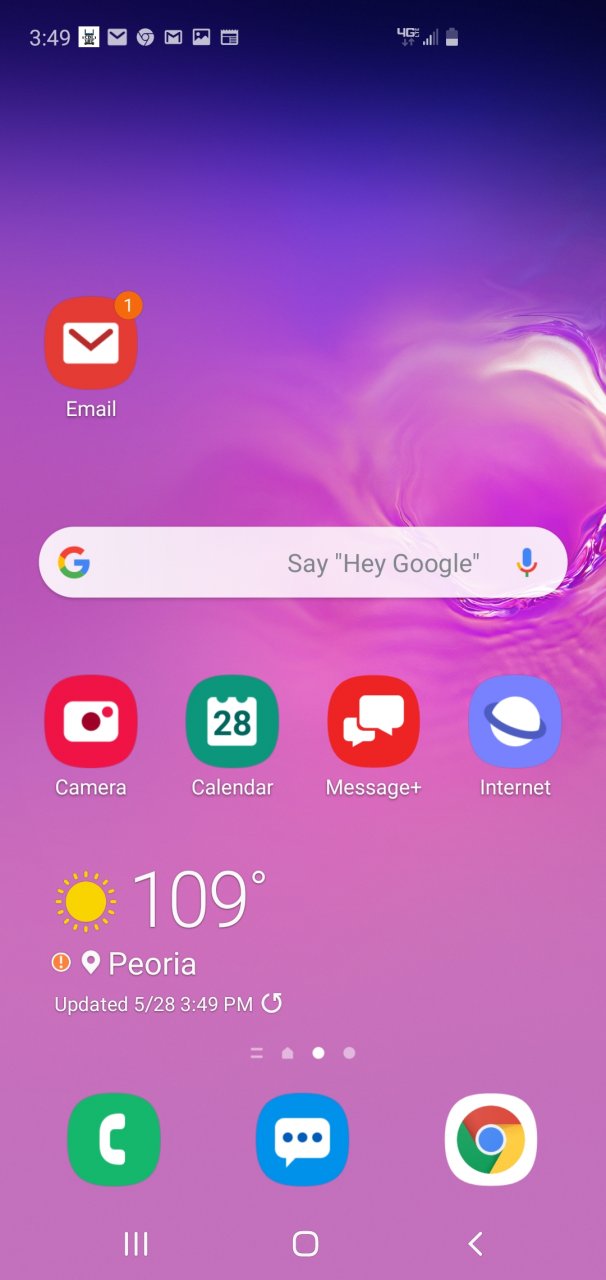Refresh the weather update
606x1280 pixels.
272,1003
